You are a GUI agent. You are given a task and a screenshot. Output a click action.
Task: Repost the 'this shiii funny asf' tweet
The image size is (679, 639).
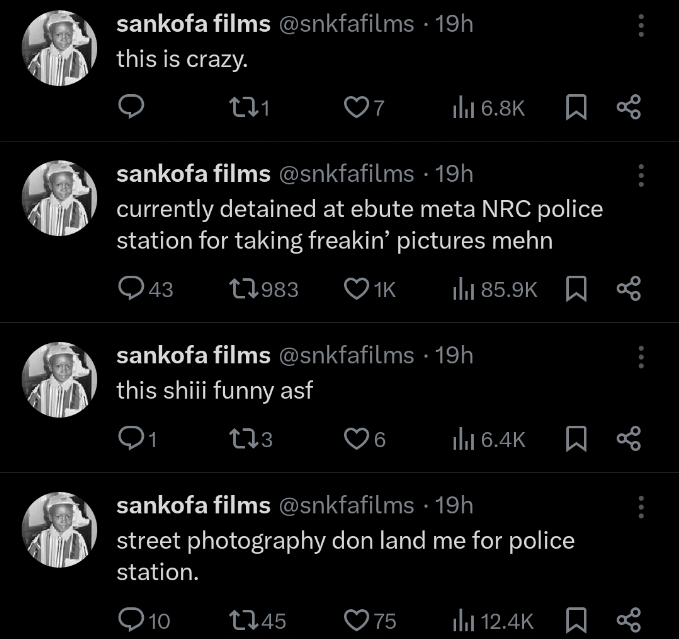[x=242, y=438]
